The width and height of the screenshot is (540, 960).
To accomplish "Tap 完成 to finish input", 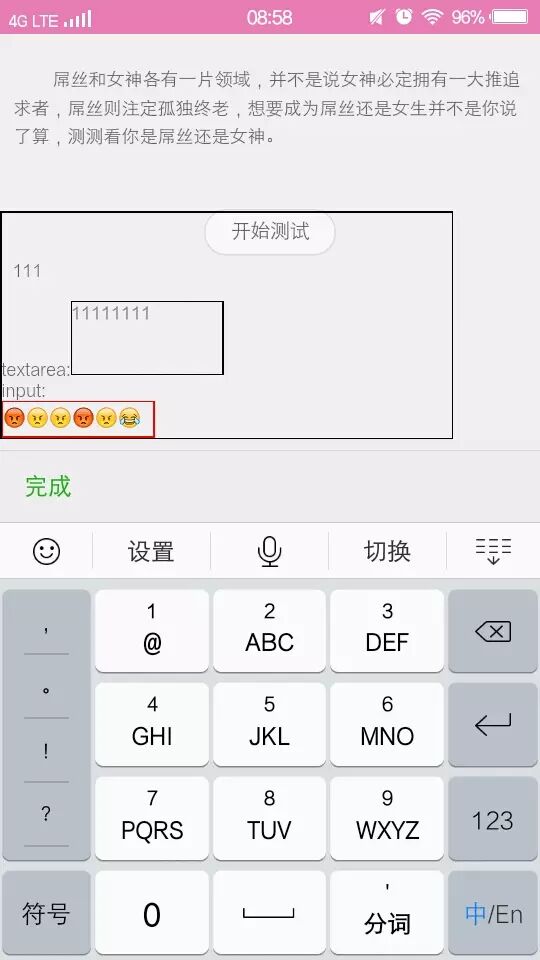I will pyautogui.click(x=48, y=487).
